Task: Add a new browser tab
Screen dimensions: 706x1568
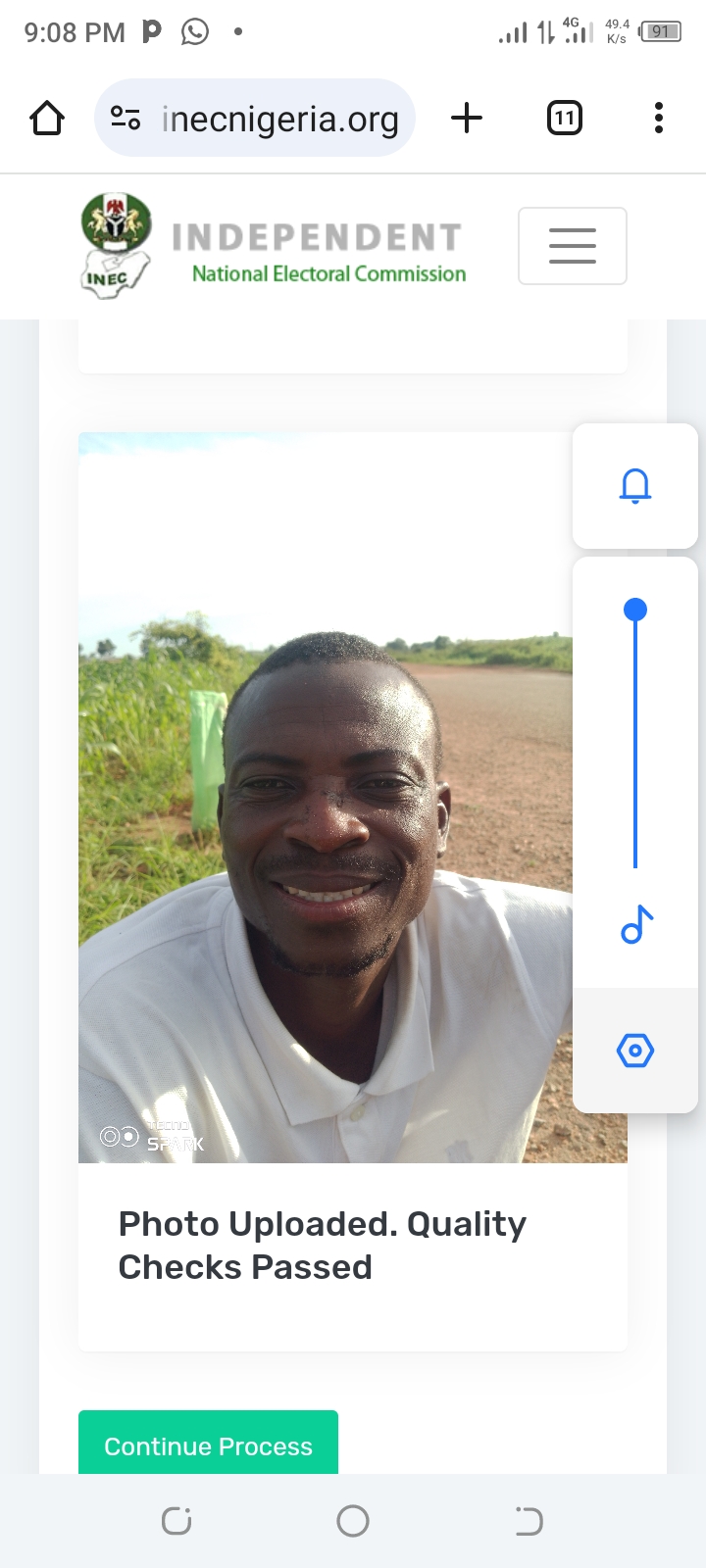Action: pos(467,118)
